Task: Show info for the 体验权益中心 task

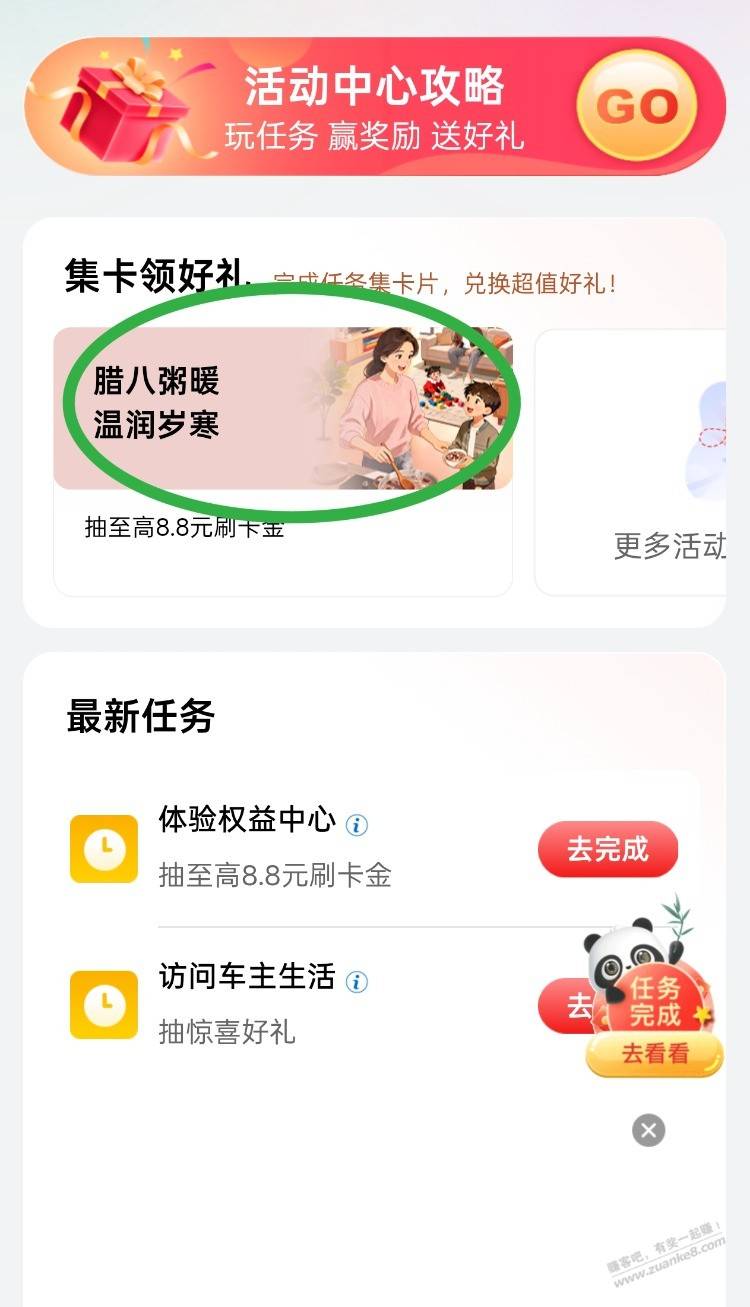Action: [x=357, y=825]
